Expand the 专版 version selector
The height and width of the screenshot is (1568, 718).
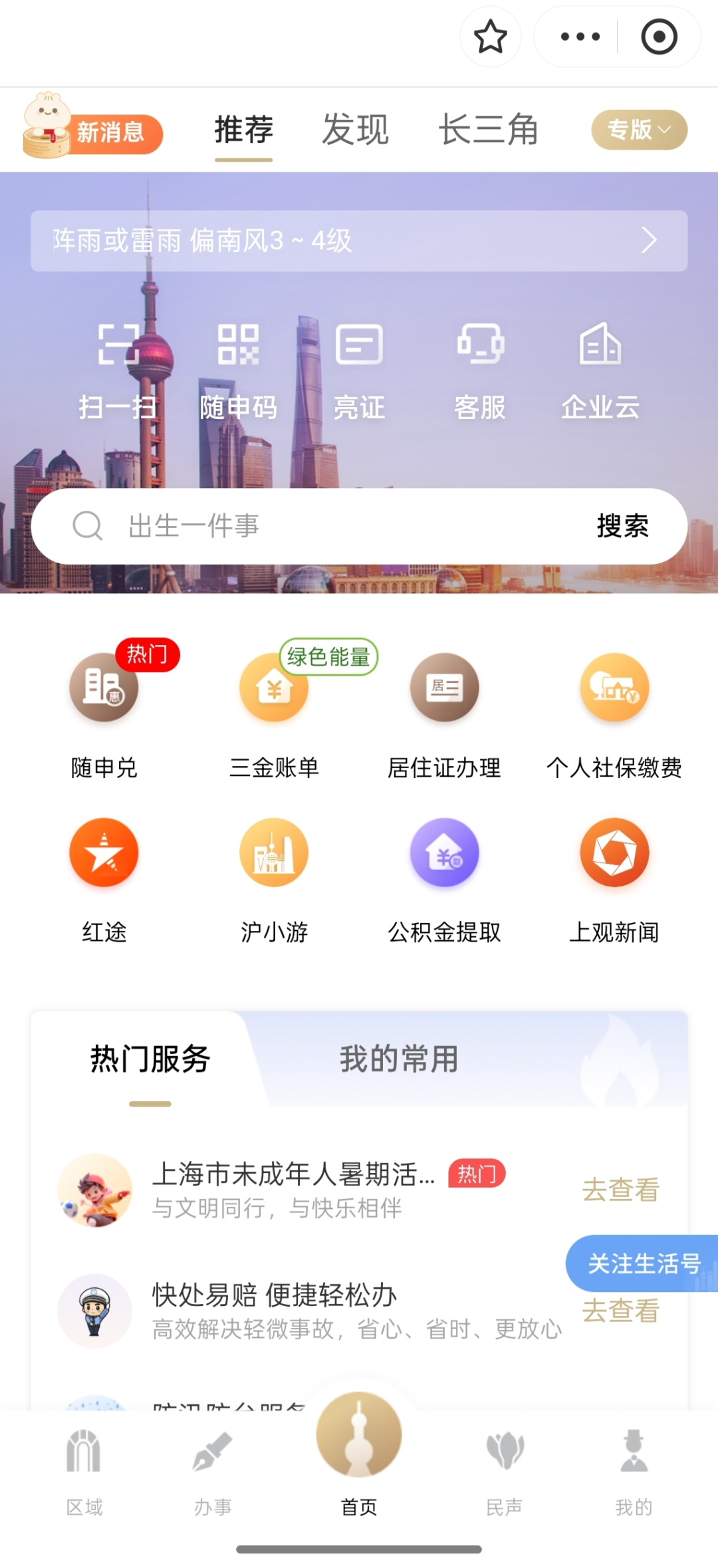tap(637, 130)
